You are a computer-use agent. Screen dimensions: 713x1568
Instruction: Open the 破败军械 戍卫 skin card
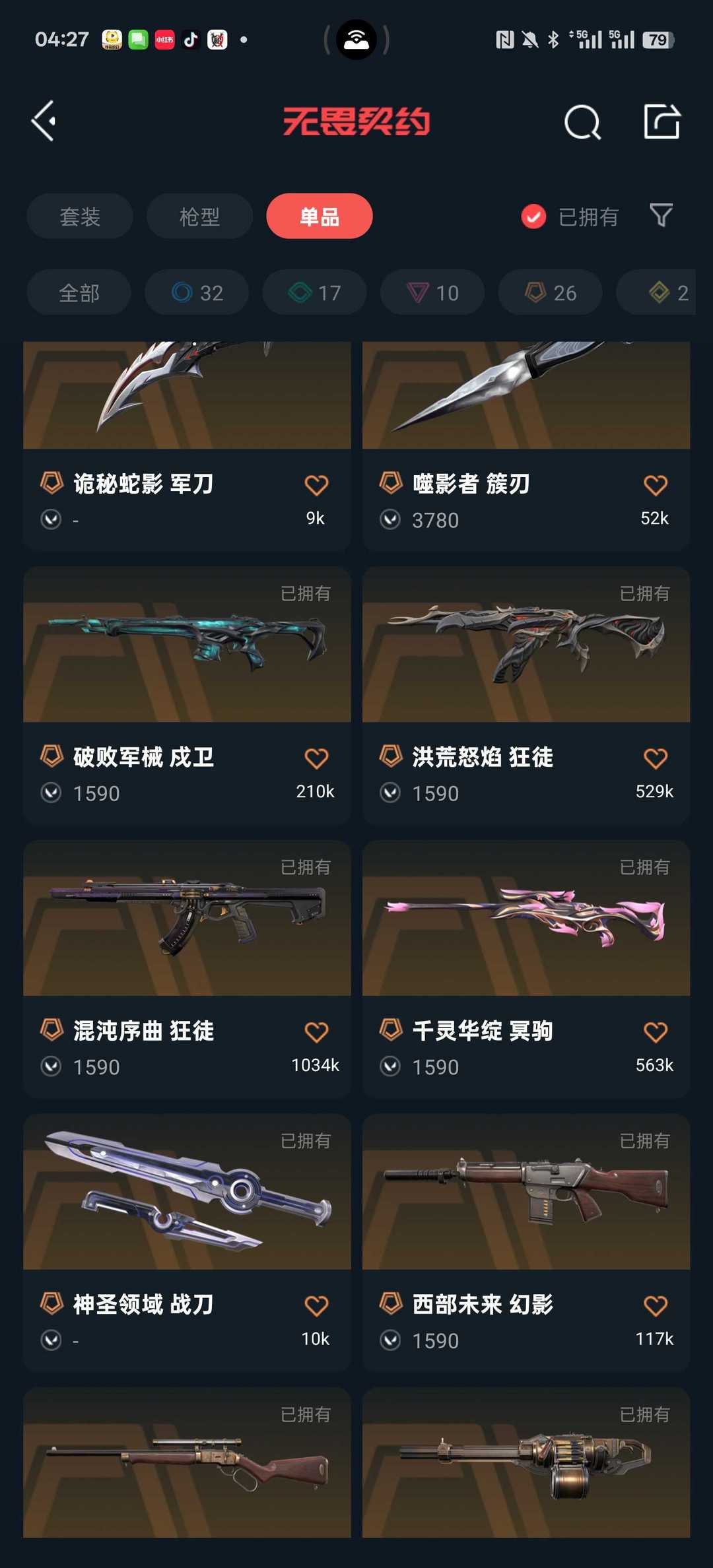click(x=187, y=696)
